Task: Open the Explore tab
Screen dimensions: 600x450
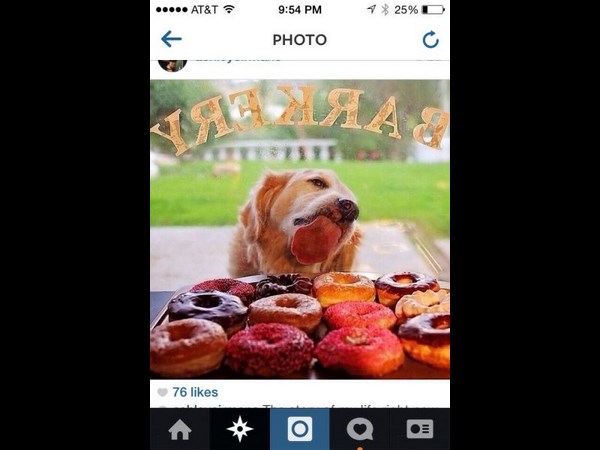Action: pos(240,429)
